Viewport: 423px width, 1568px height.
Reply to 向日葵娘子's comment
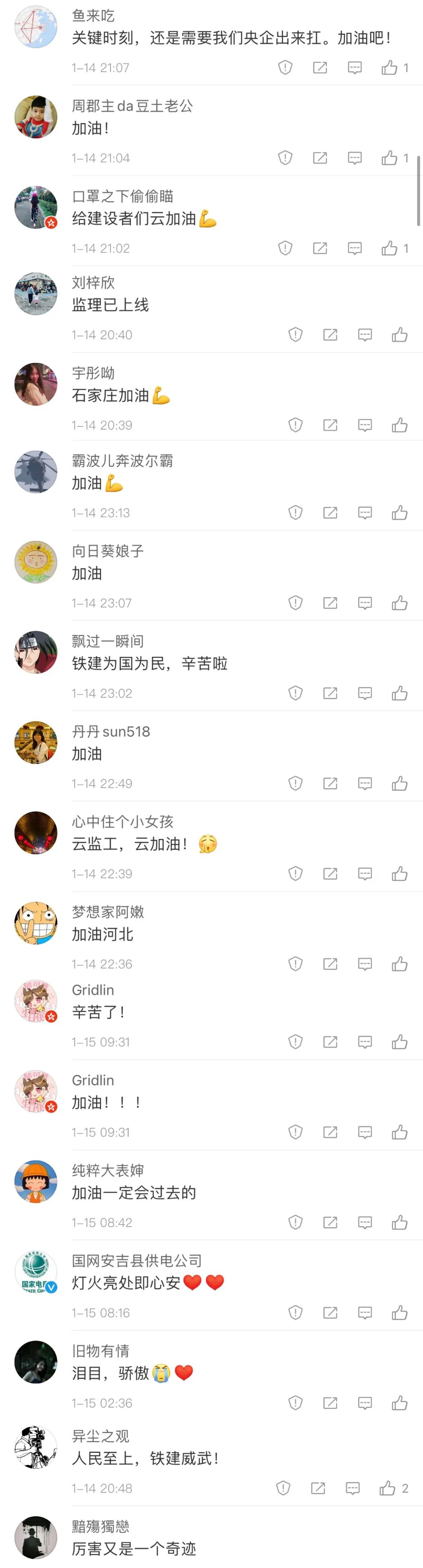[x=365, y=603]
